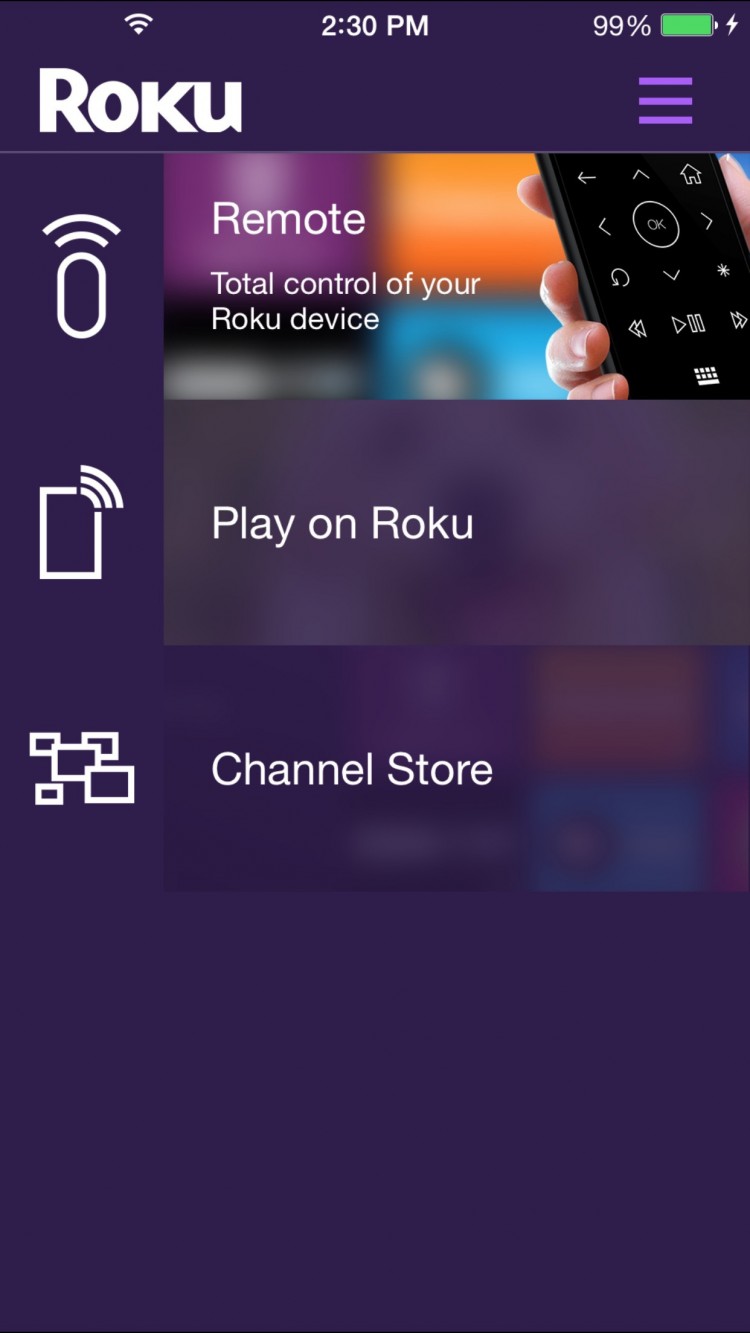Select the keyboard icon on the remote image

(708, 375)
